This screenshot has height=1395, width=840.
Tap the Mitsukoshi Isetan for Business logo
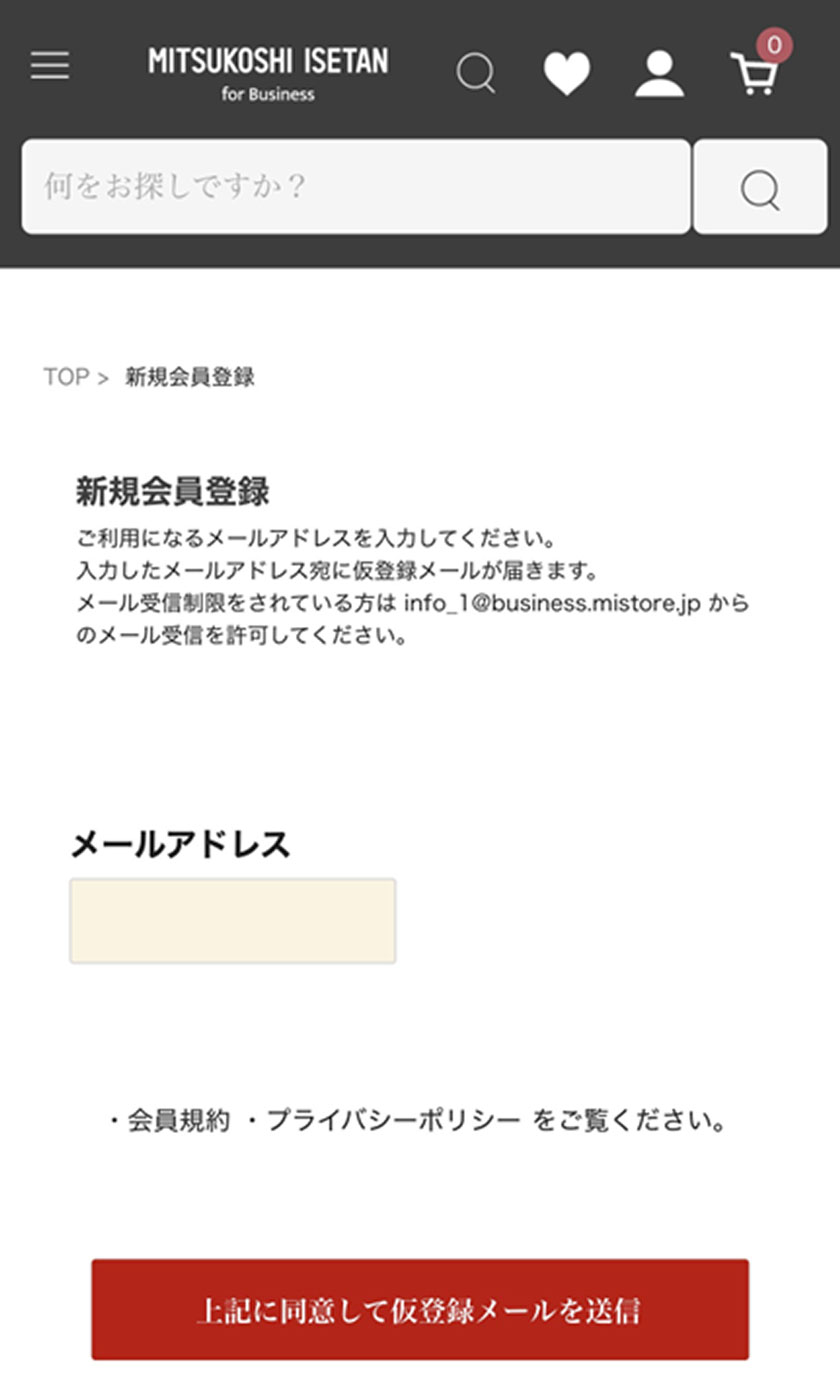coord(268,72)
